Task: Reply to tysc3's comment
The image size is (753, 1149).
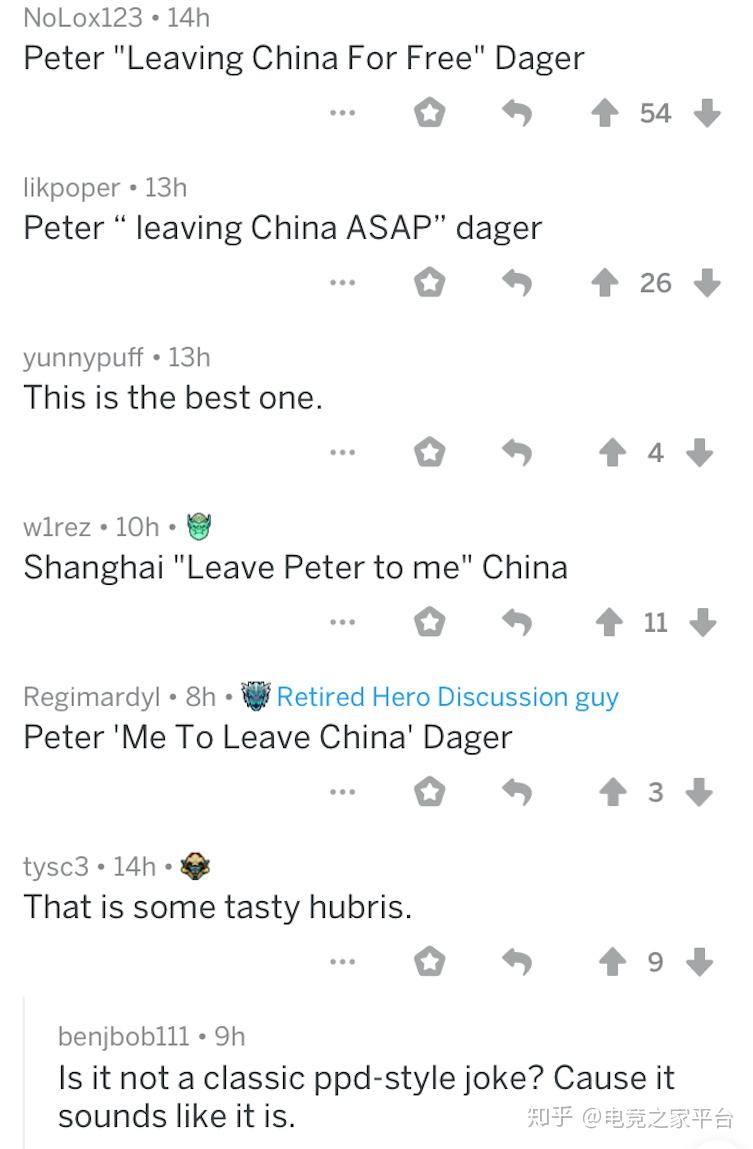Action: click(x=516, y=963)
